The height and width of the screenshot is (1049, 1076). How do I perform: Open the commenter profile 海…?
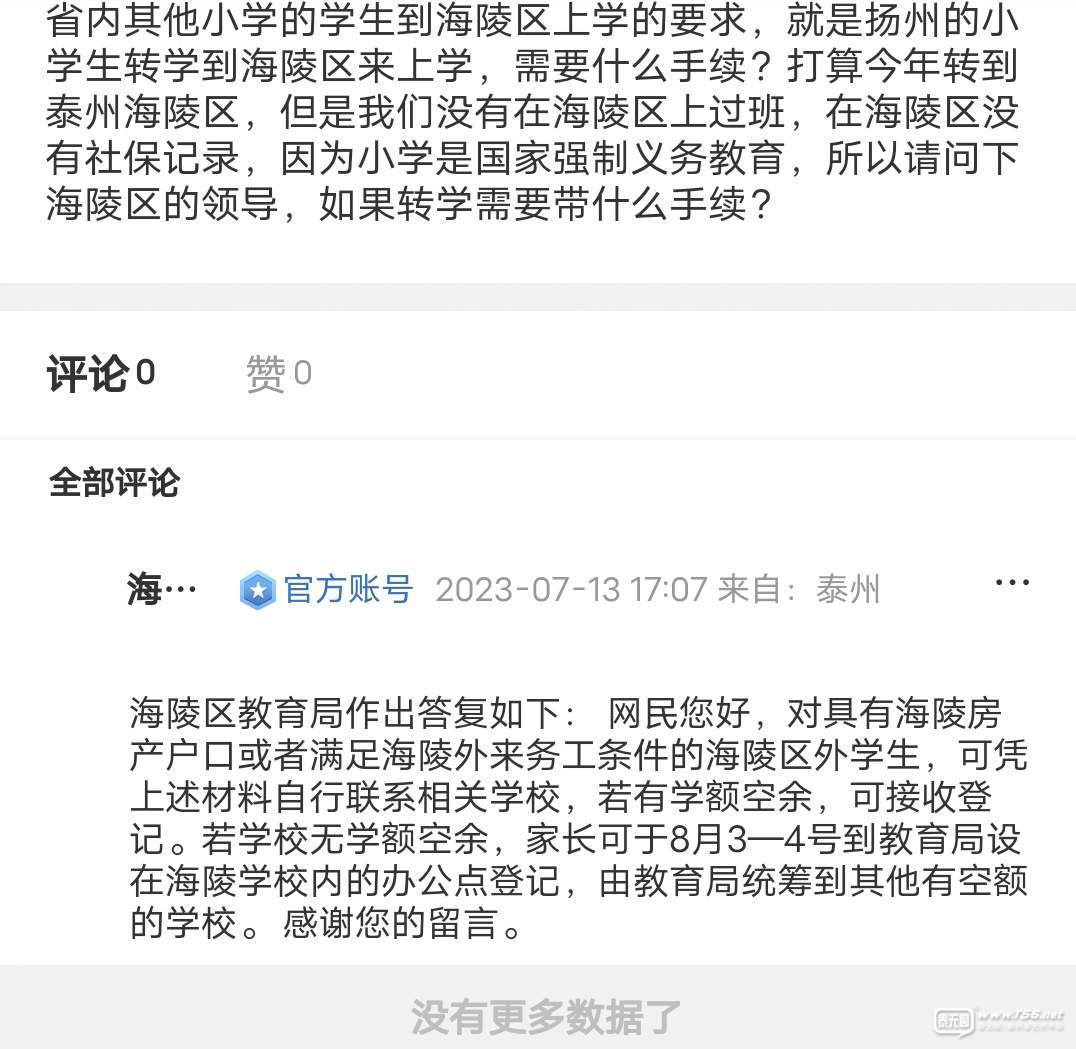(x=162, y=590)
